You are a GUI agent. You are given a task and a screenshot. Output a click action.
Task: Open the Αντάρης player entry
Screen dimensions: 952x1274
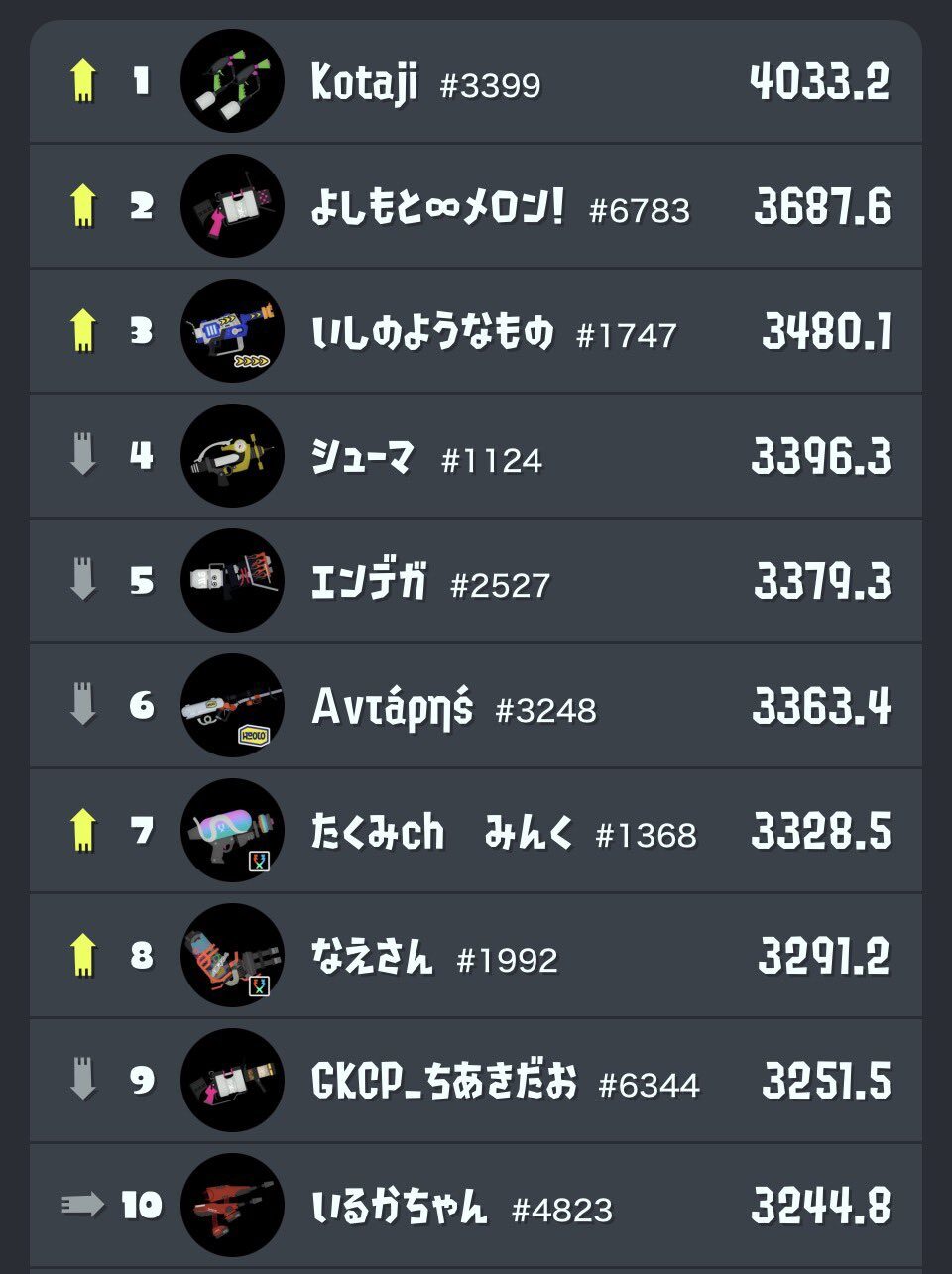coord(476,706)
